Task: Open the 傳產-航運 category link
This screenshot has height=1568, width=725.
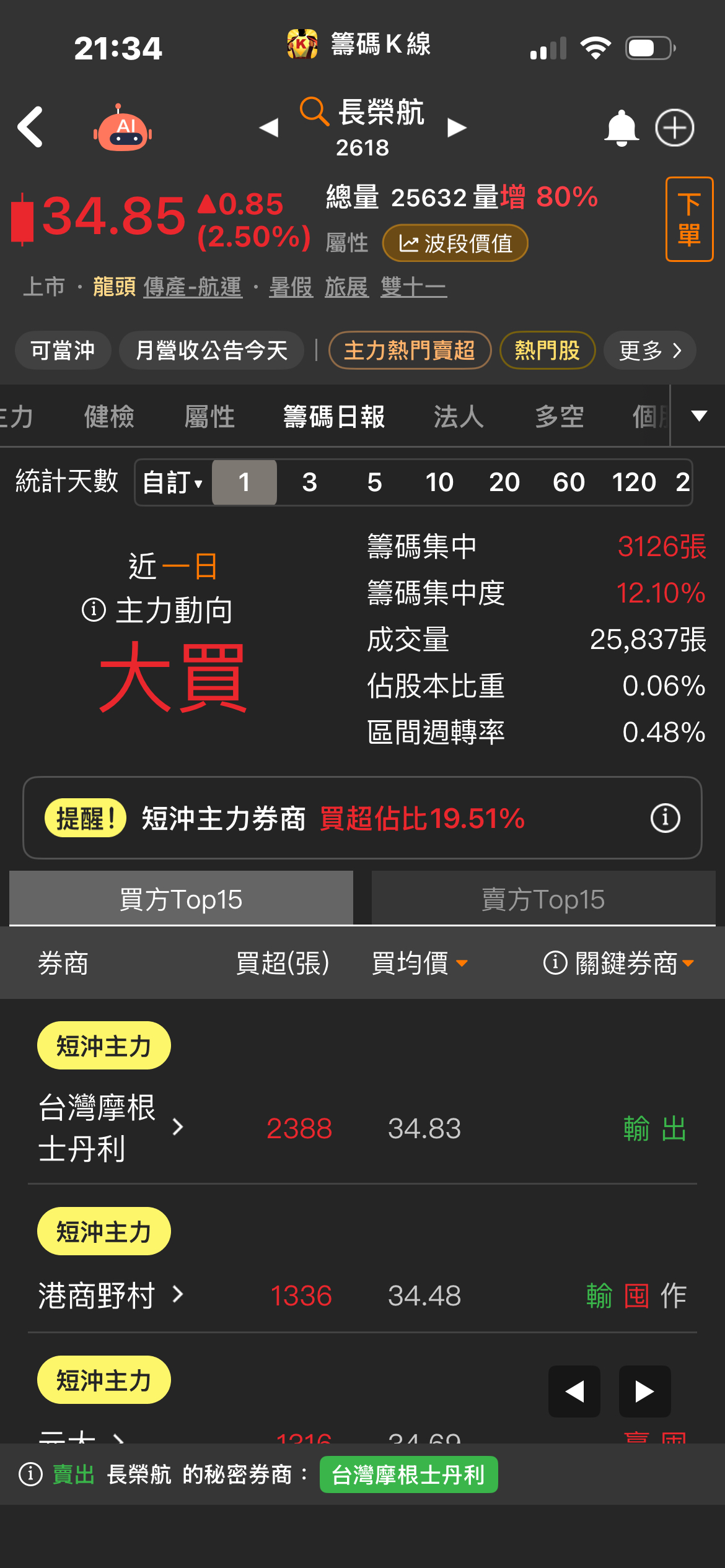Action: [x=193, y=287]
